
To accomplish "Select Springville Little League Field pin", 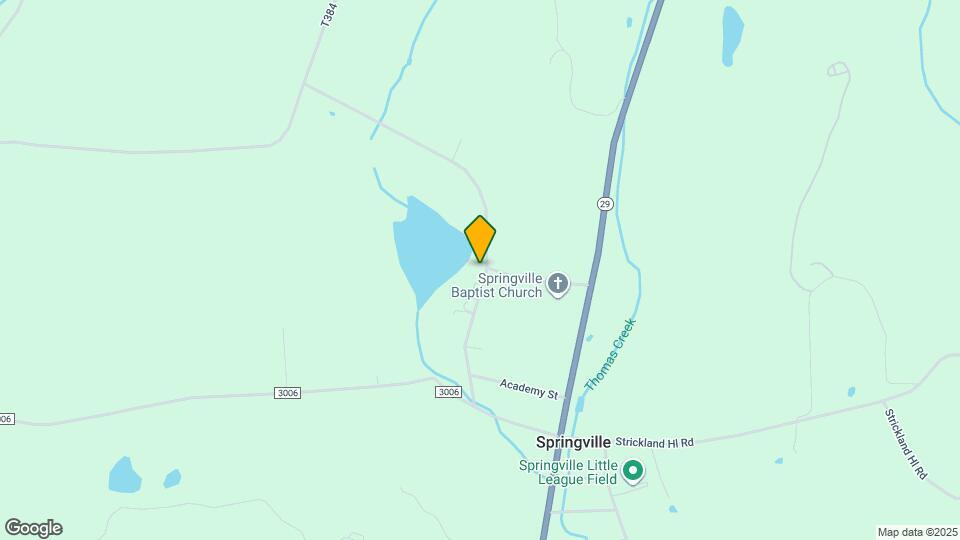I will 632,470.
